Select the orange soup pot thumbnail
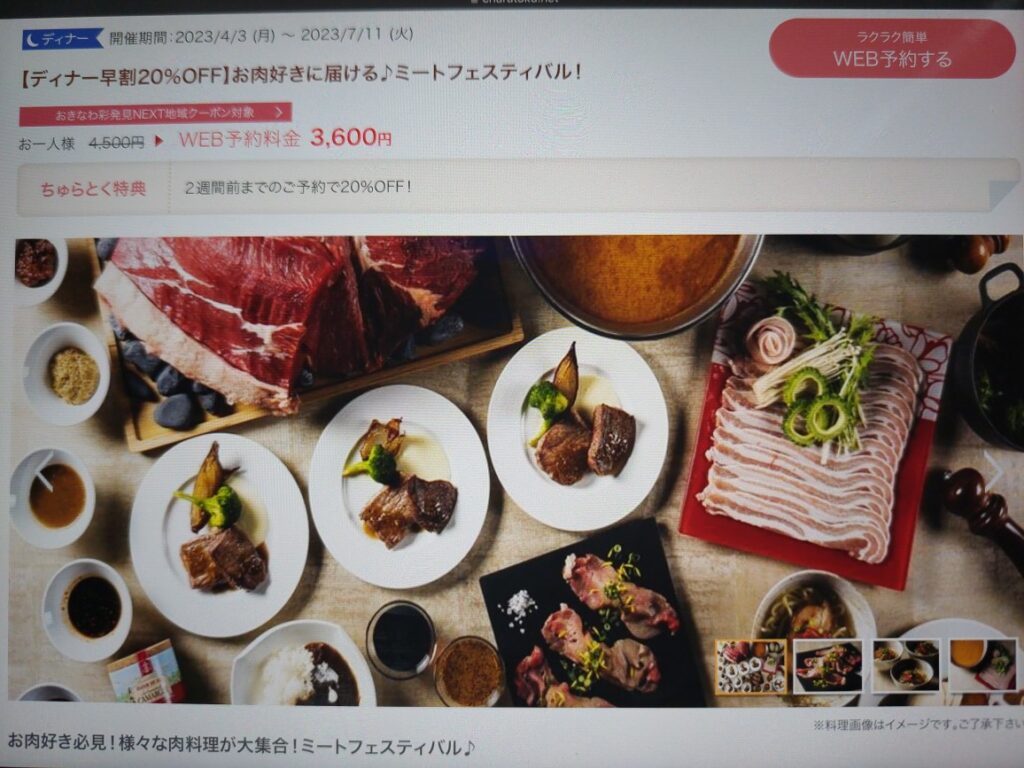 pyautogui.click(x=981, y=667)
